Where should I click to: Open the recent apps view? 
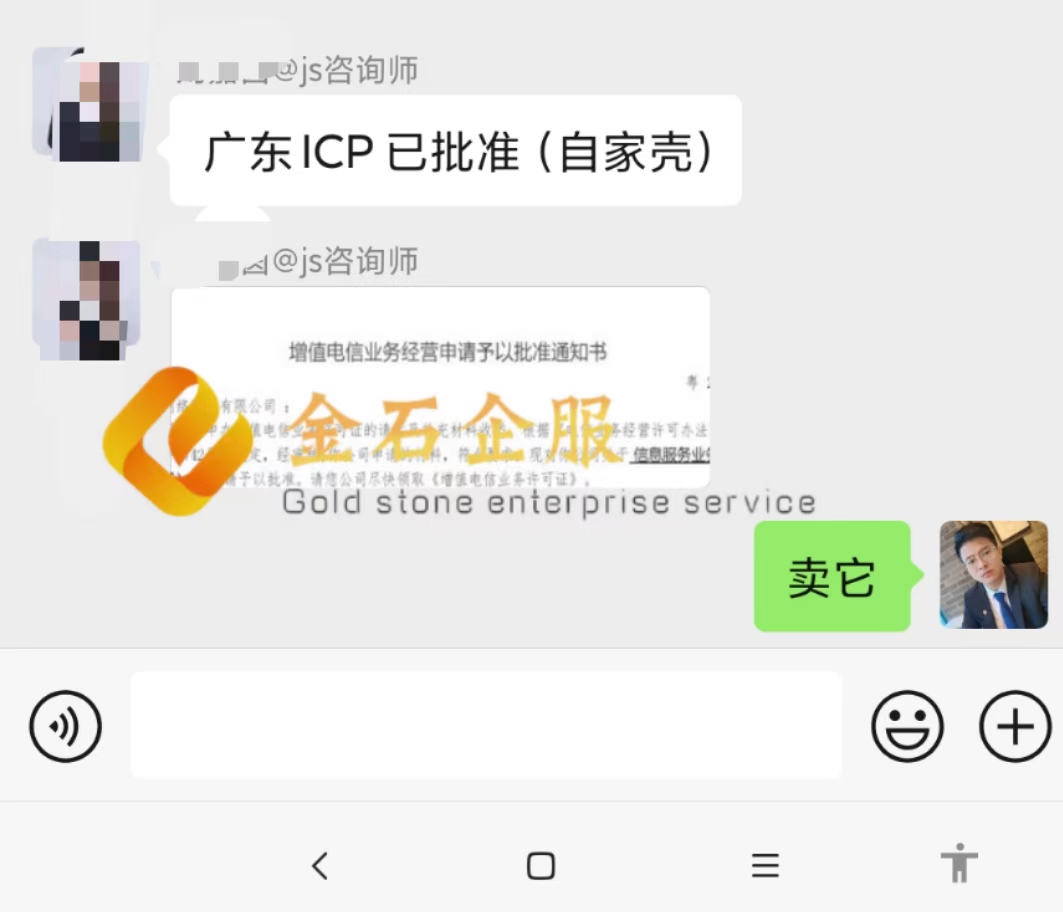(x=765, y=865)
